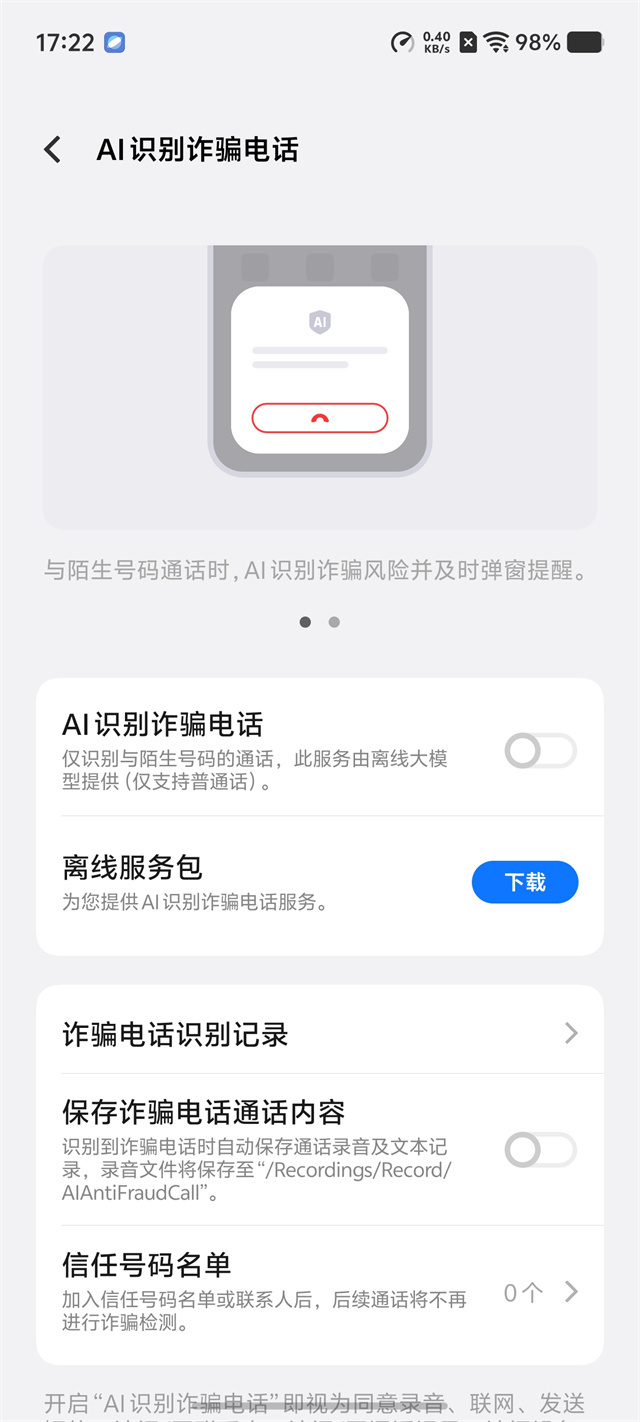Turn on 保存诈骗电话通话内容
640x1422 pixels.
(540, 1150)
